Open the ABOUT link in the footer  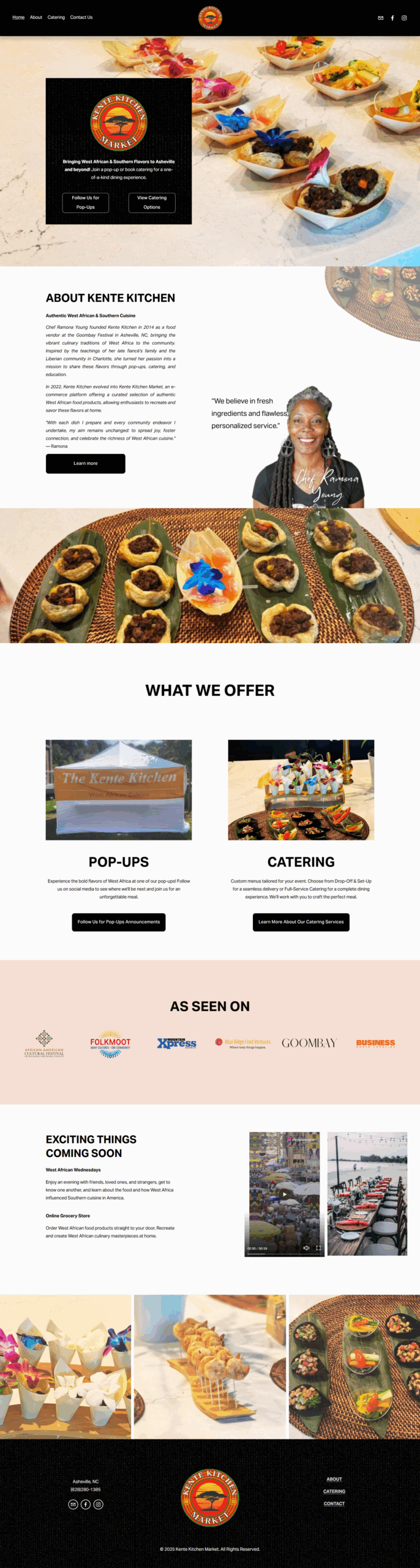334,1479
